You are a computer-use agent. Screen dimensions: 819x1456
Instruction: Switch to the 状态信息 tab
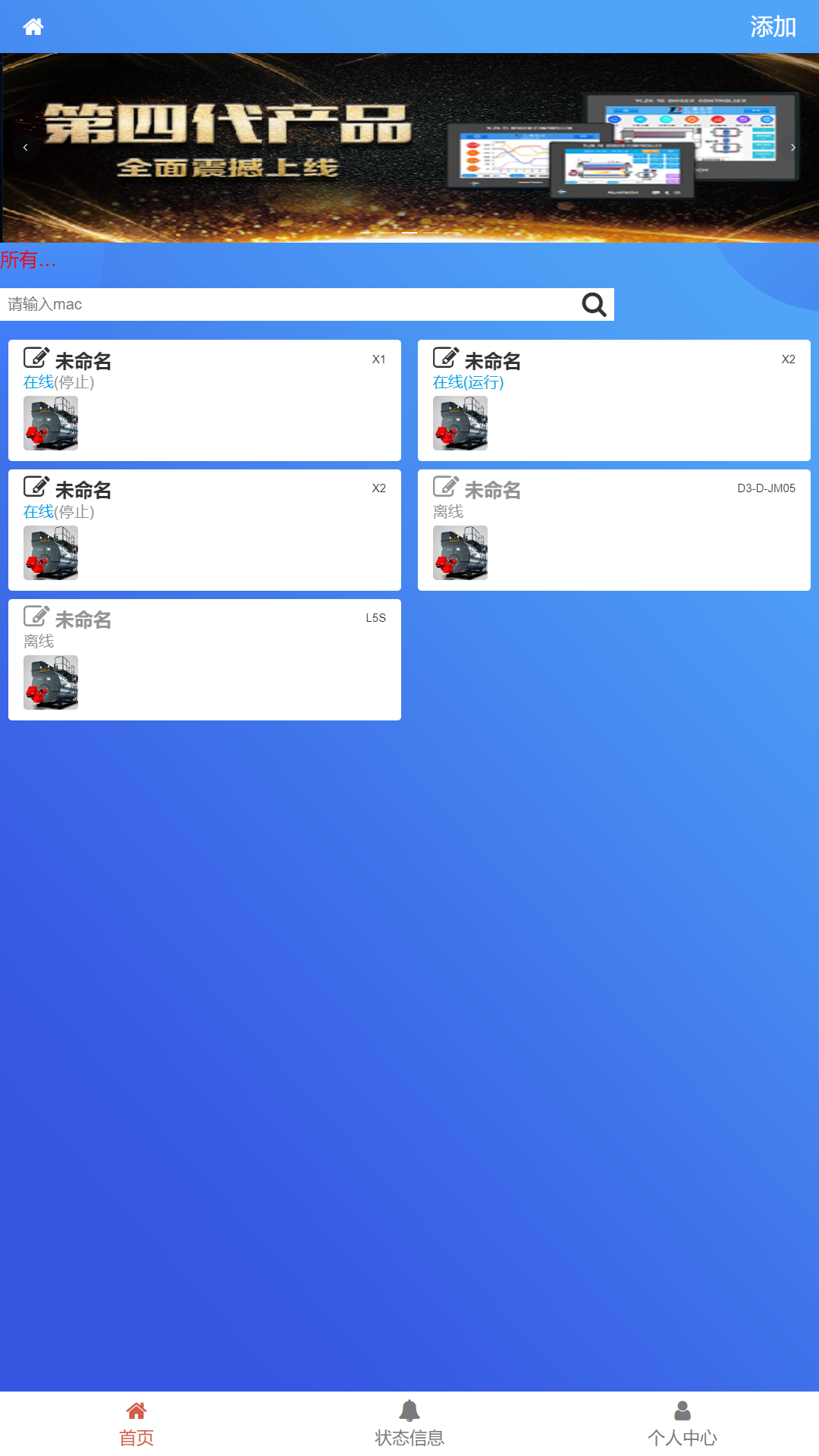pyautogui.click(x=409, y=1423)
